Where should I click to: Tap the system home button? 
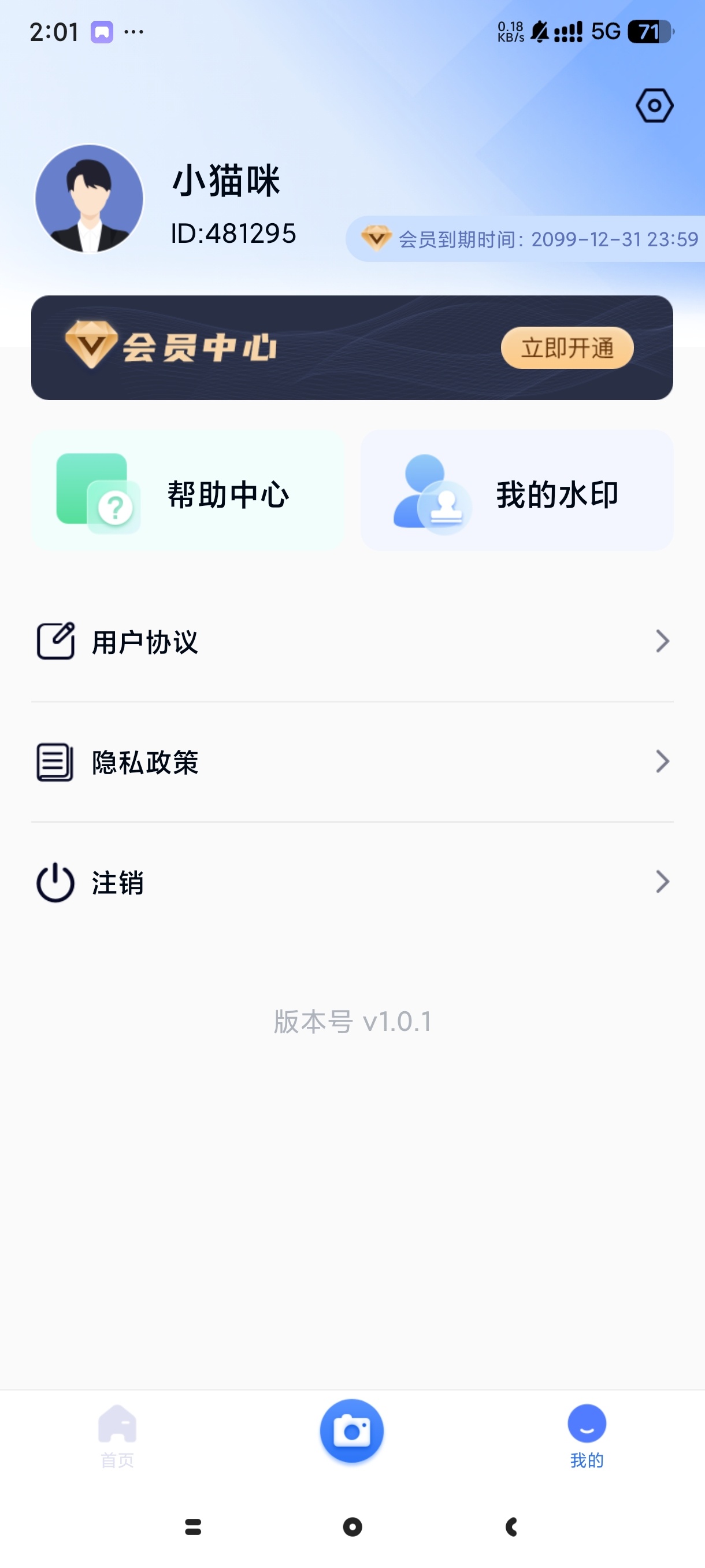point(352,1526)
